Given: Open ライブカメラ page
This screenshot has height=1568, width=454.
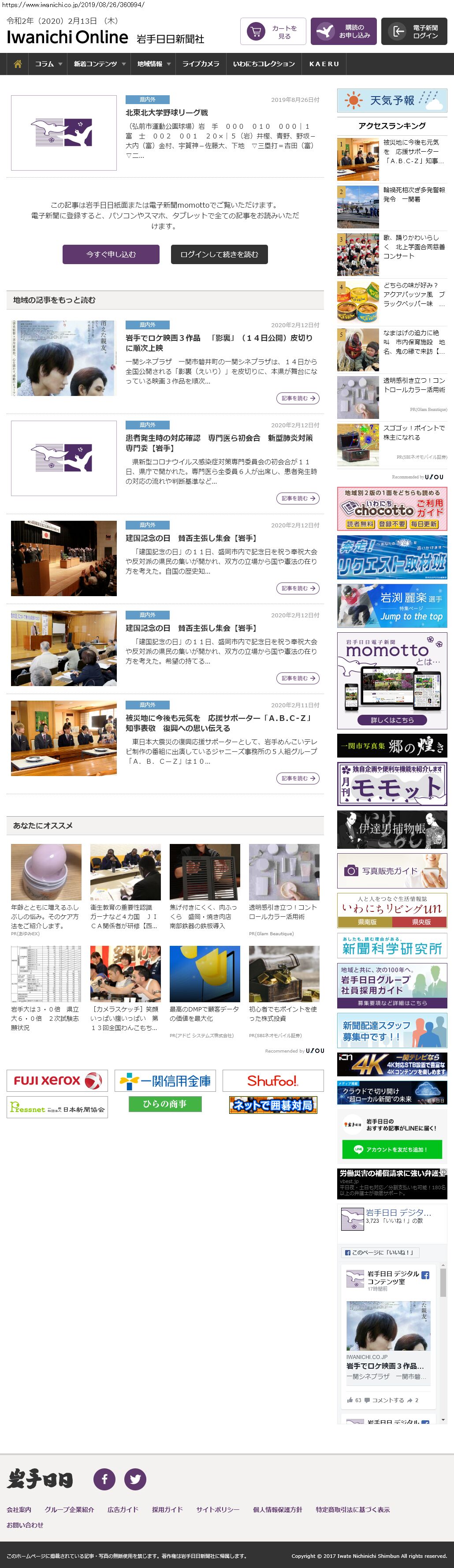Looking at the screenshot, I should (x=201, y=64).
